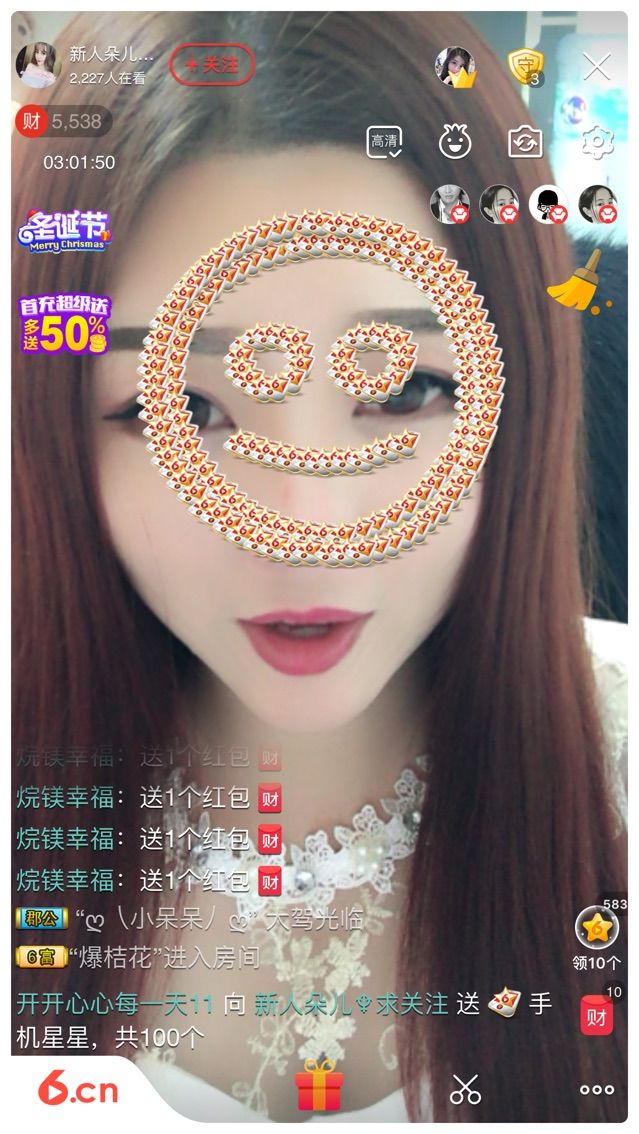Open the red envelope 财 icon
This screenshot has width=639, height=1134.
click(597, 1014)
